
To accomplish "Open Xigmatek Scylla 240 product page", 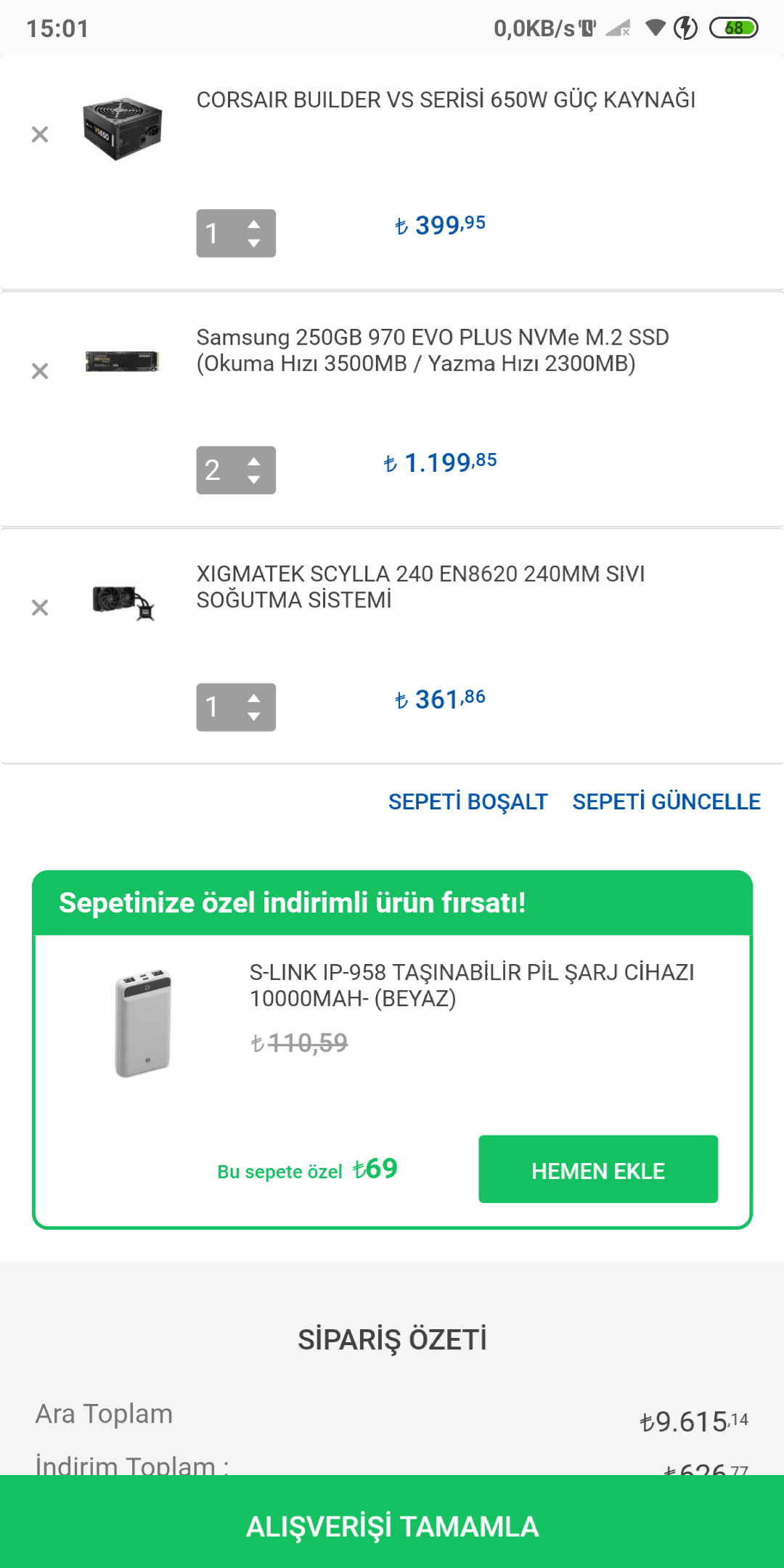I will click(x=420, y=587).
